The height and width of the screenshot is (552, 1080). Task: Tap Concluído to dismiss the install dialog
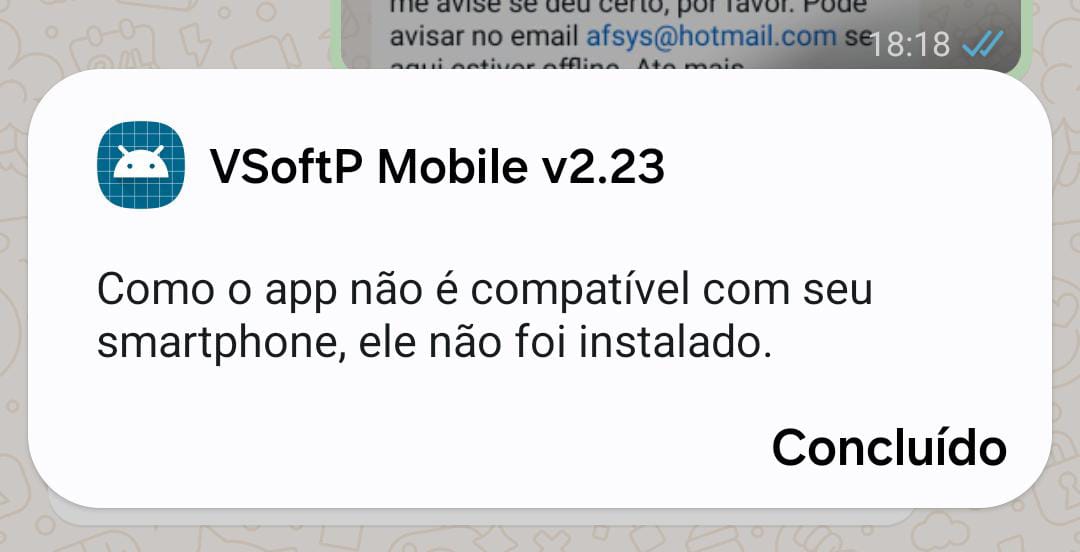pos(888,447)
